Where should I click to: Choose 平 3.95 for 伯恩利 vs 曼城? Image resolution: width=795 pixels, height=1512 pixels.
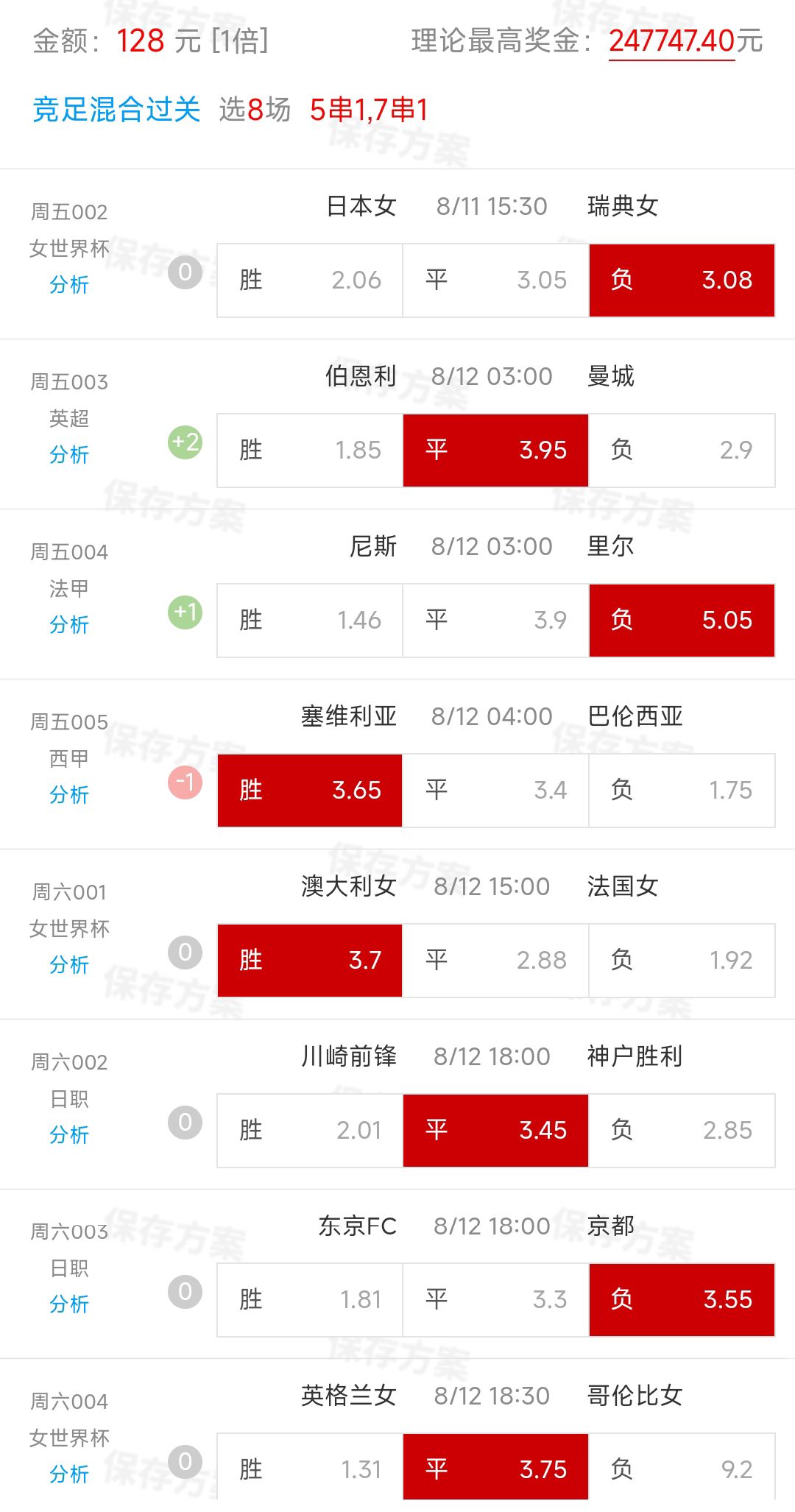(495, 451)
